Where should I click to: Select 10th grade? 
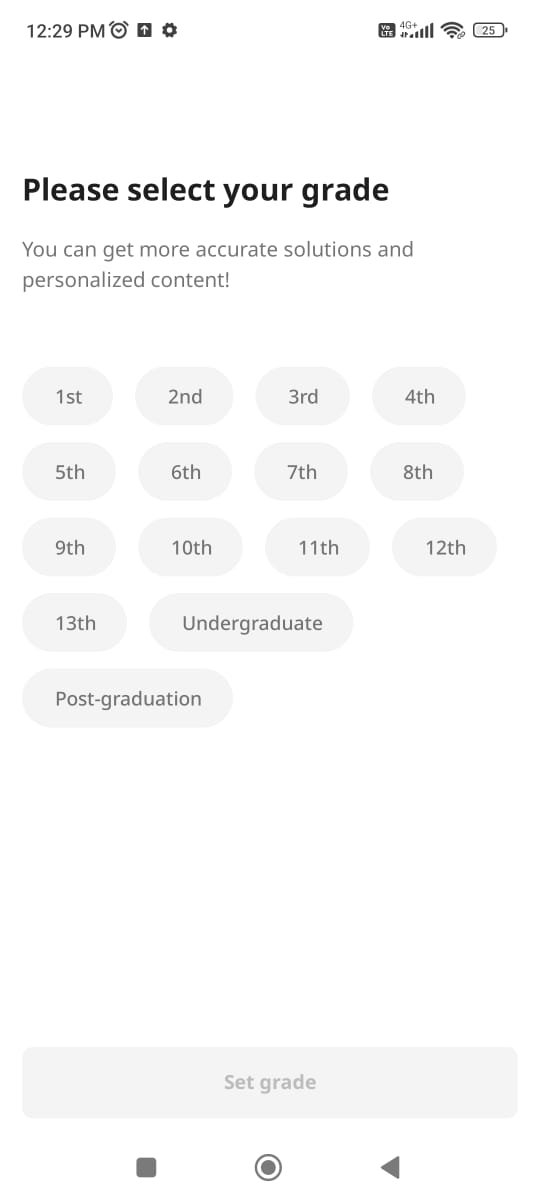191,547
